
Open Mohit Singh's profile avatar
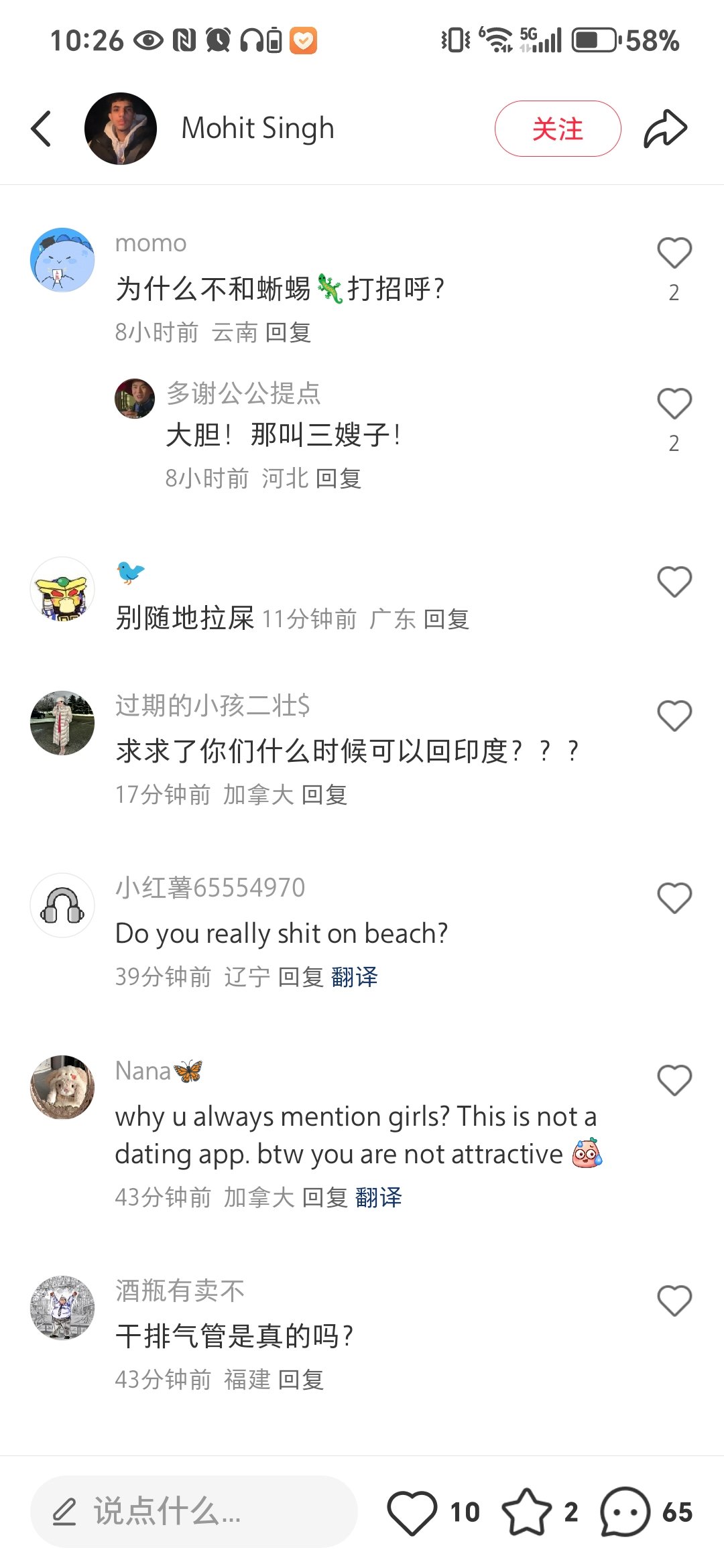pyautogui.click(x=121, y=129)
